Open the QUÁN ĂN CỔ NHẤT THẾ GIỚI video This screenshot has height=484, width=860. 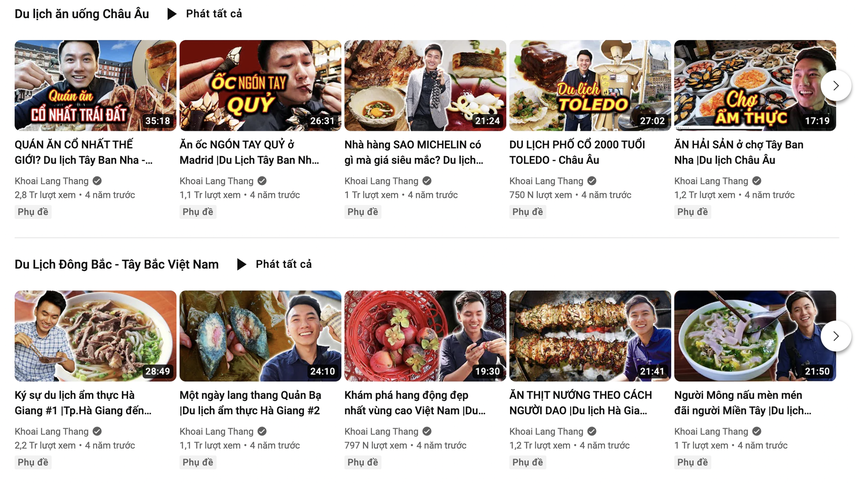[95, 85]
